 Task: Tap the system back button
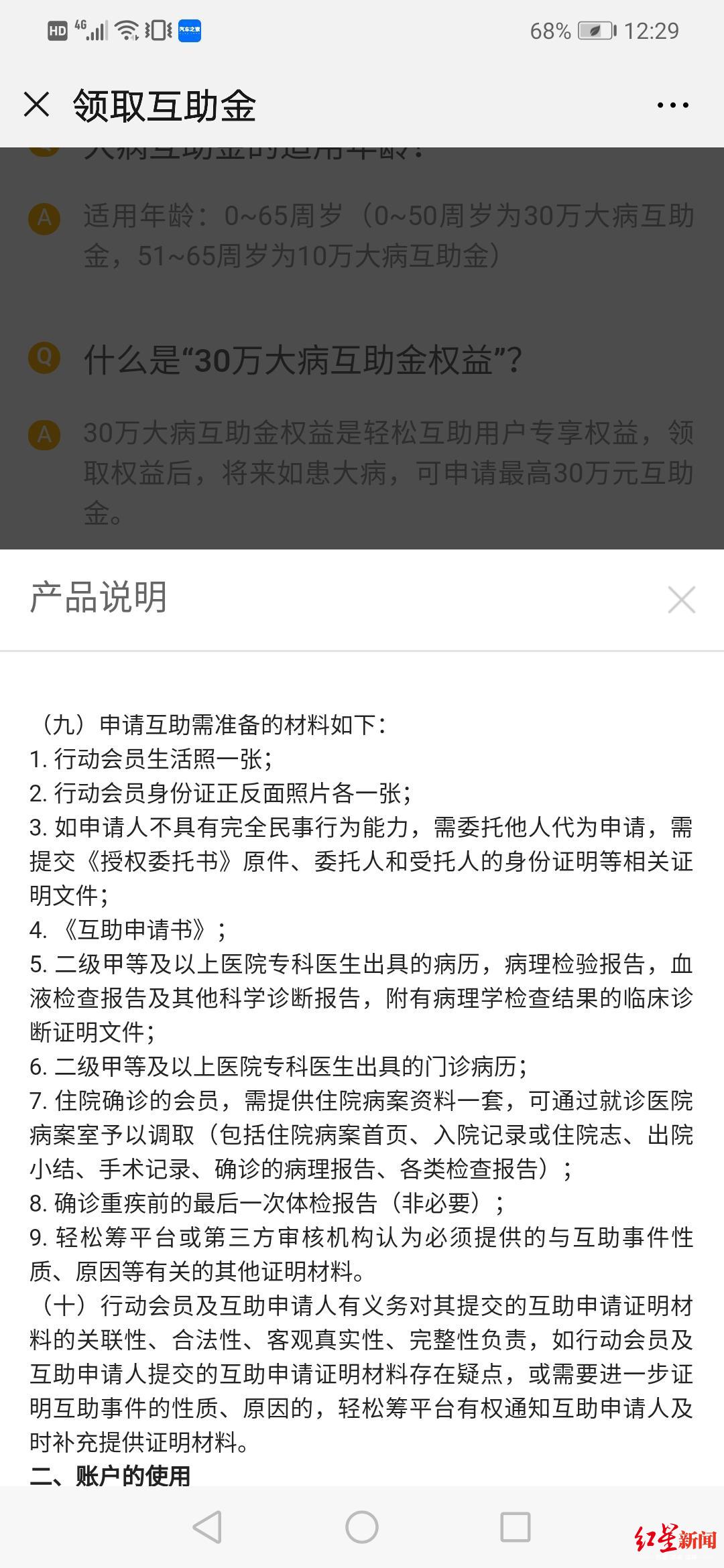(207, 1527)
